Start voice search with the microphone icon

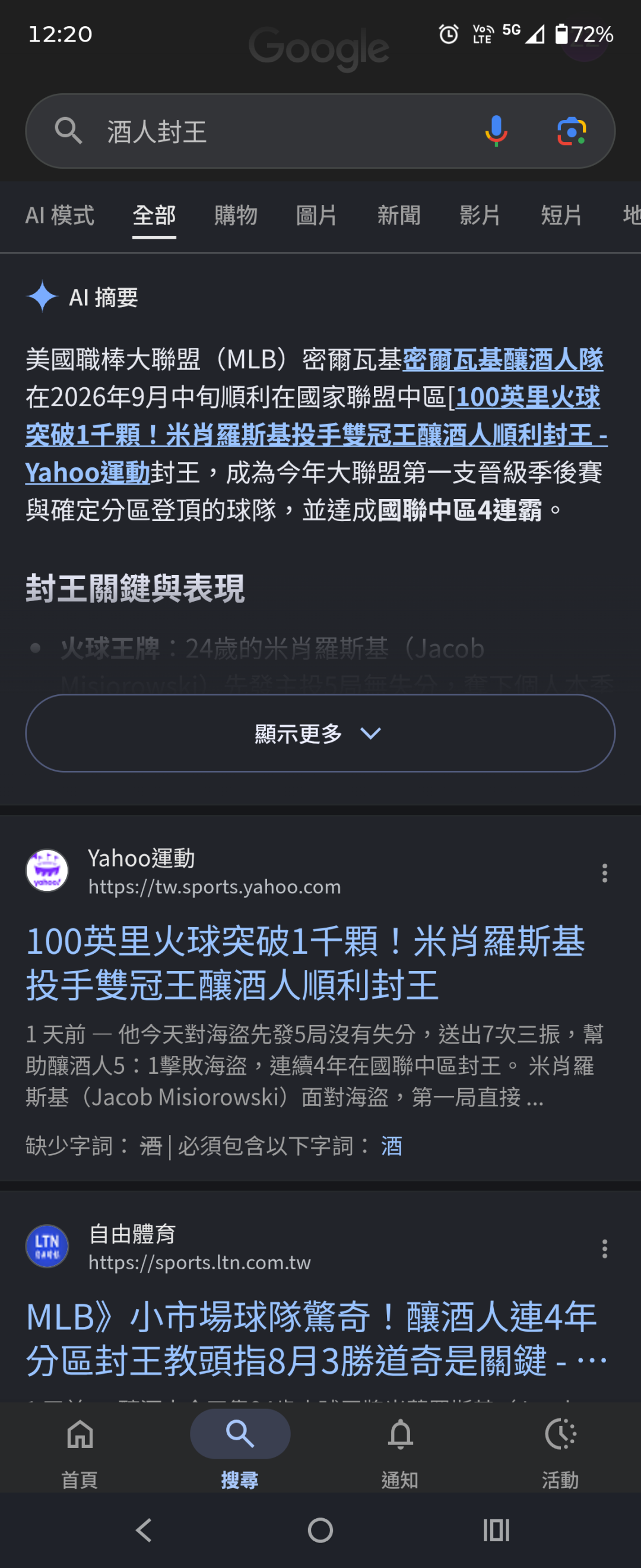[496, 131]
